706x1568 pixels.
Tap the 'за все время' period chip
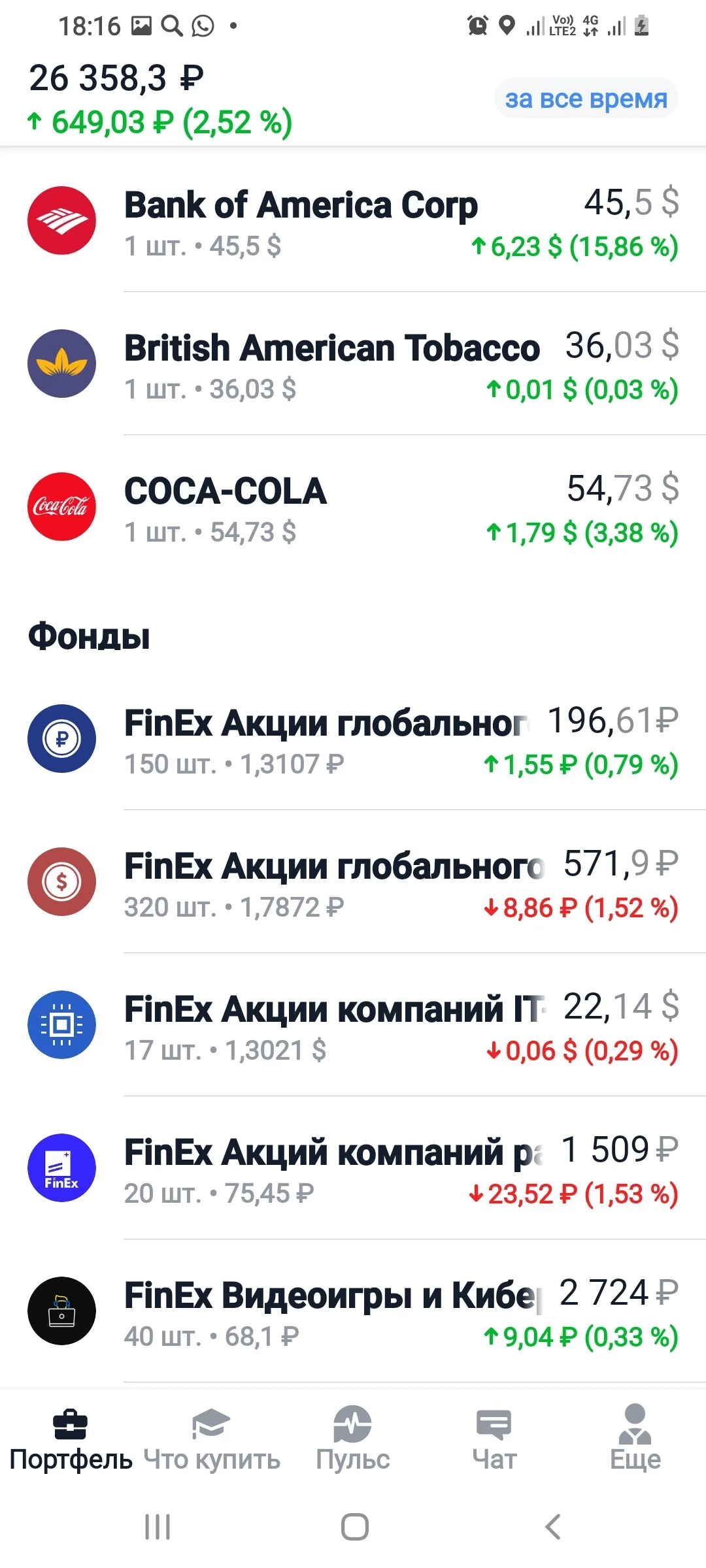point(586,99)
